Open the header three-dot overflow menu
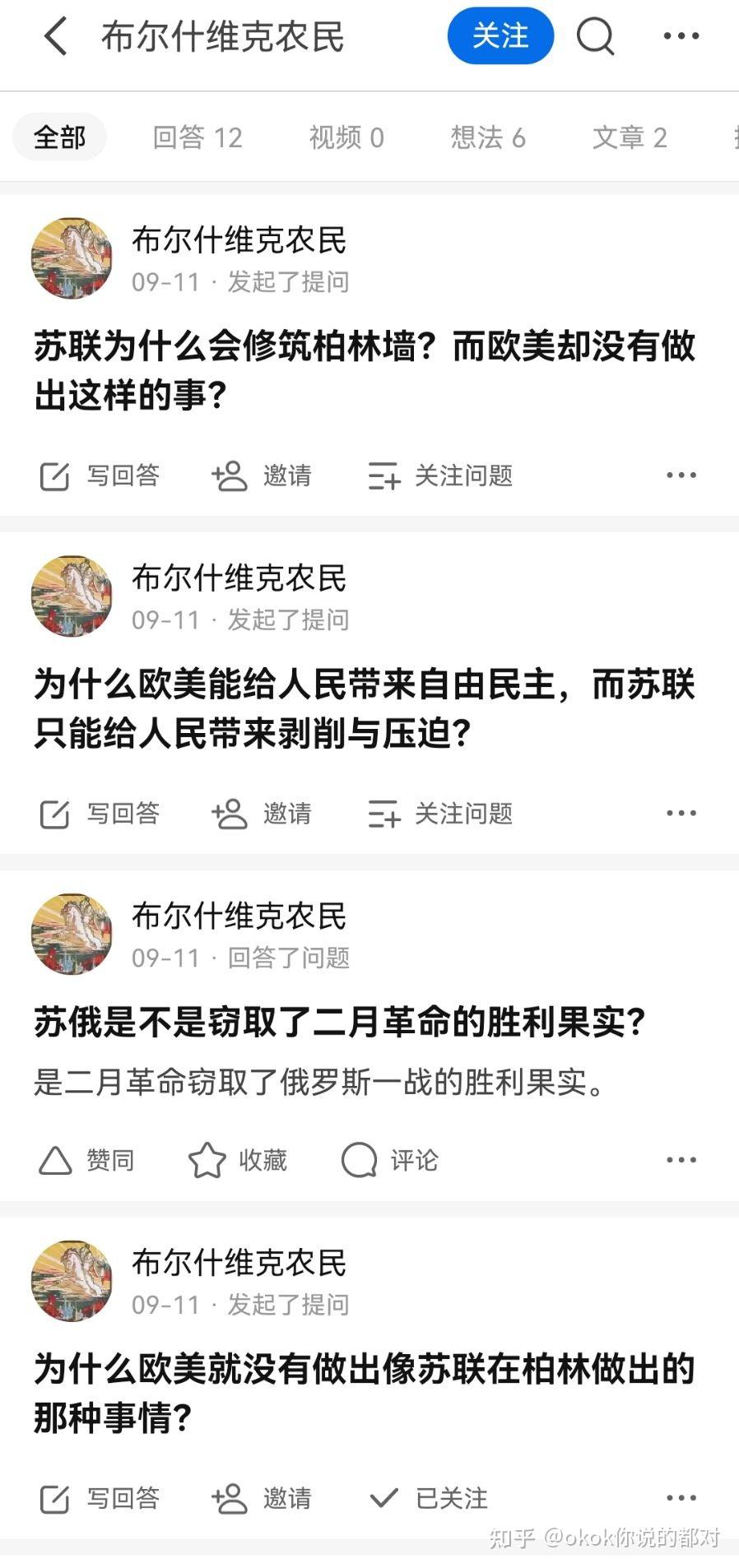Screen dimensions: 739x1568 click(x=681, y=36)
